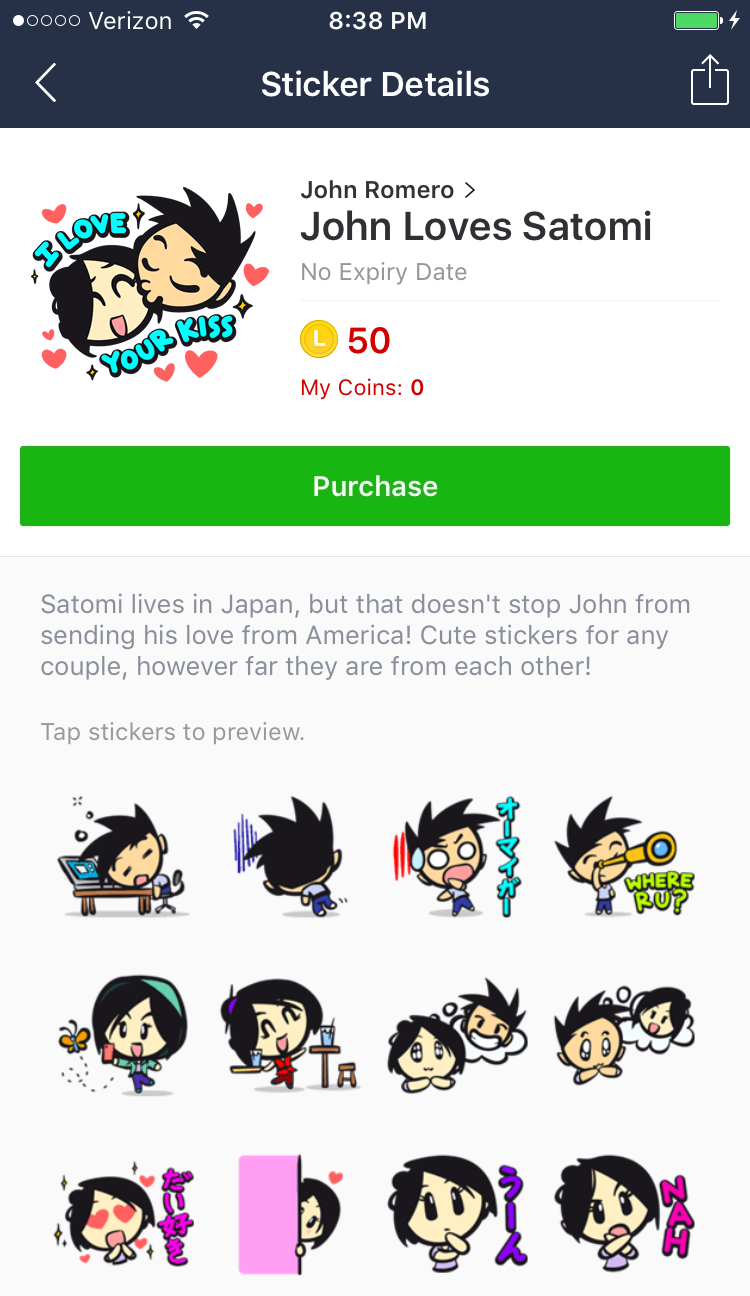
Task: Preview the girl peeking behind pink door sticker
Action: [x=291, y=1214]
